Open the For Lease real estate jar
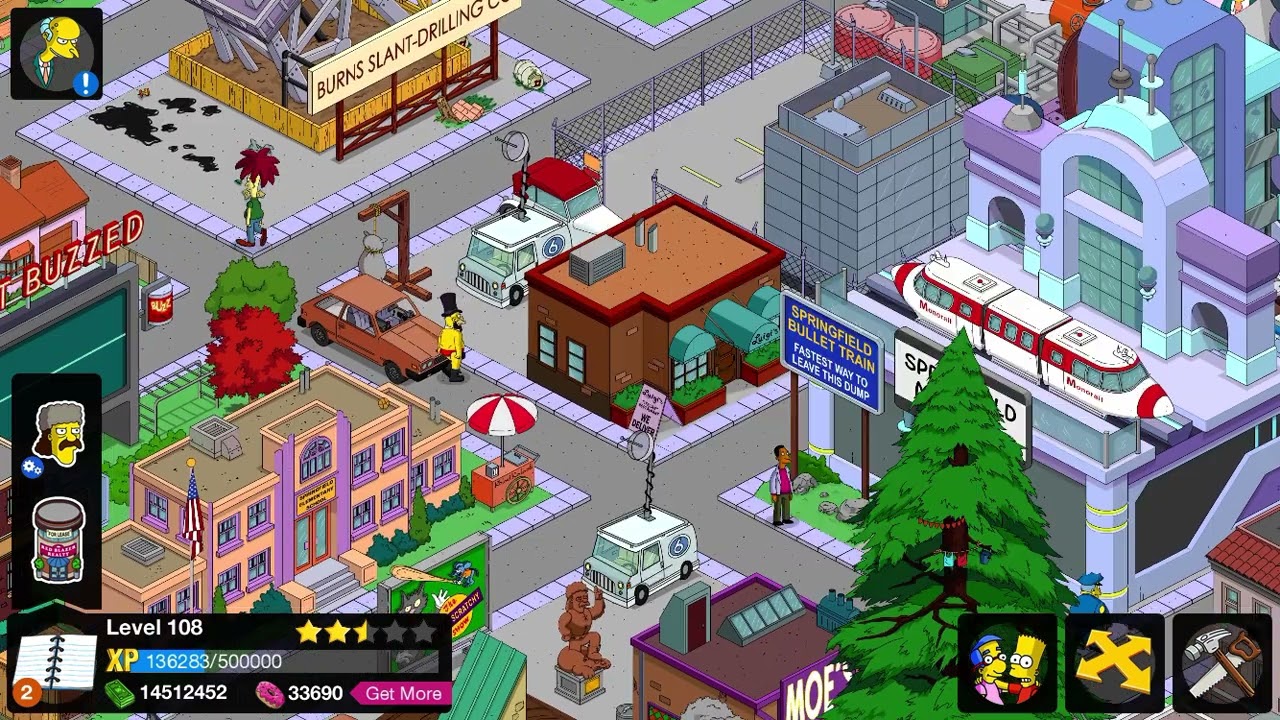The image size is (1280, 720). point(58,542)
